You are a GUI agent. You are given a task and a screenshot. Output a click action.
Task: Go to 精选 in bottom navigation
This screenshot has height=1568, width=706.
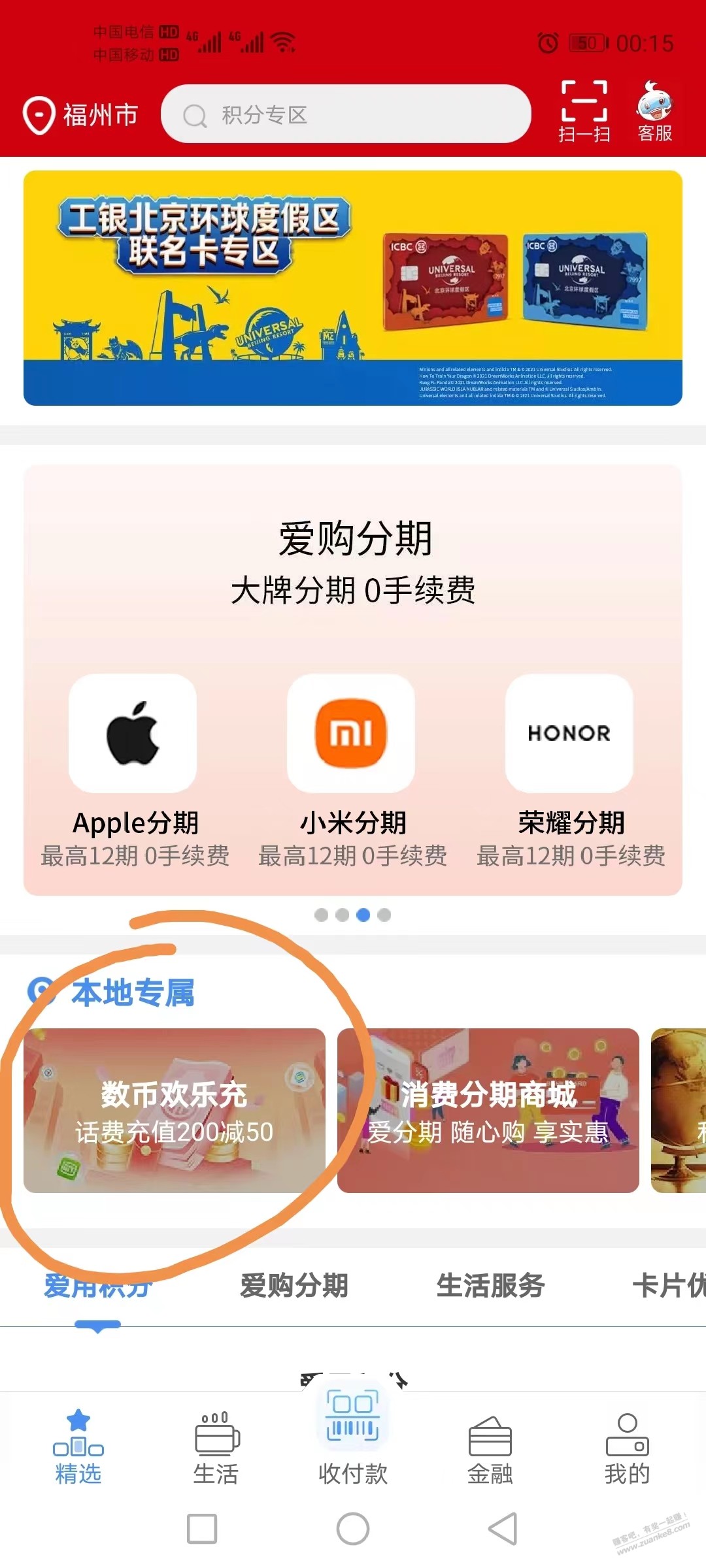click(x=78, y=1446)
